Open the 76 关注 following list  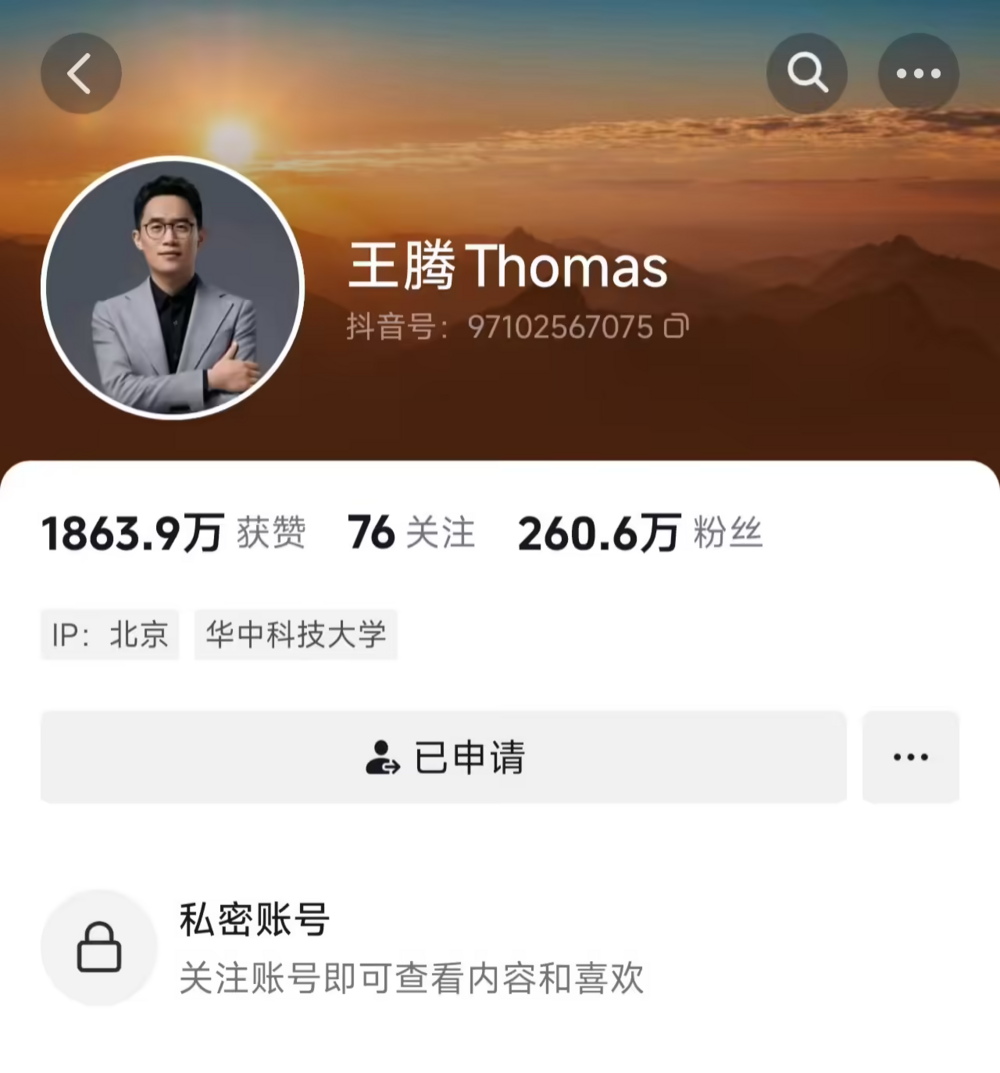click(x=411, y=533)
